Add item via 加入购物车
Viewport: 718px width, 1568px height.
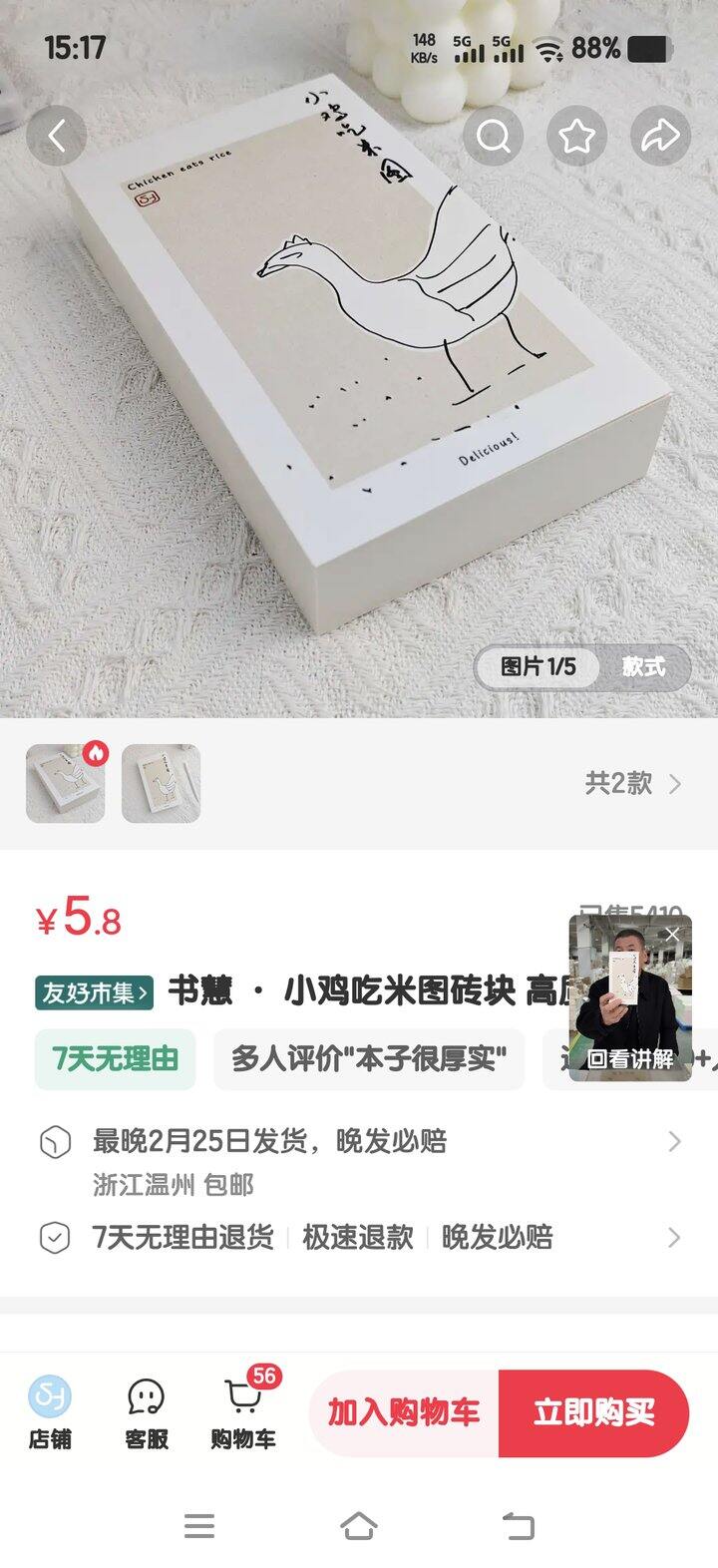click(x=404, y=1412)
